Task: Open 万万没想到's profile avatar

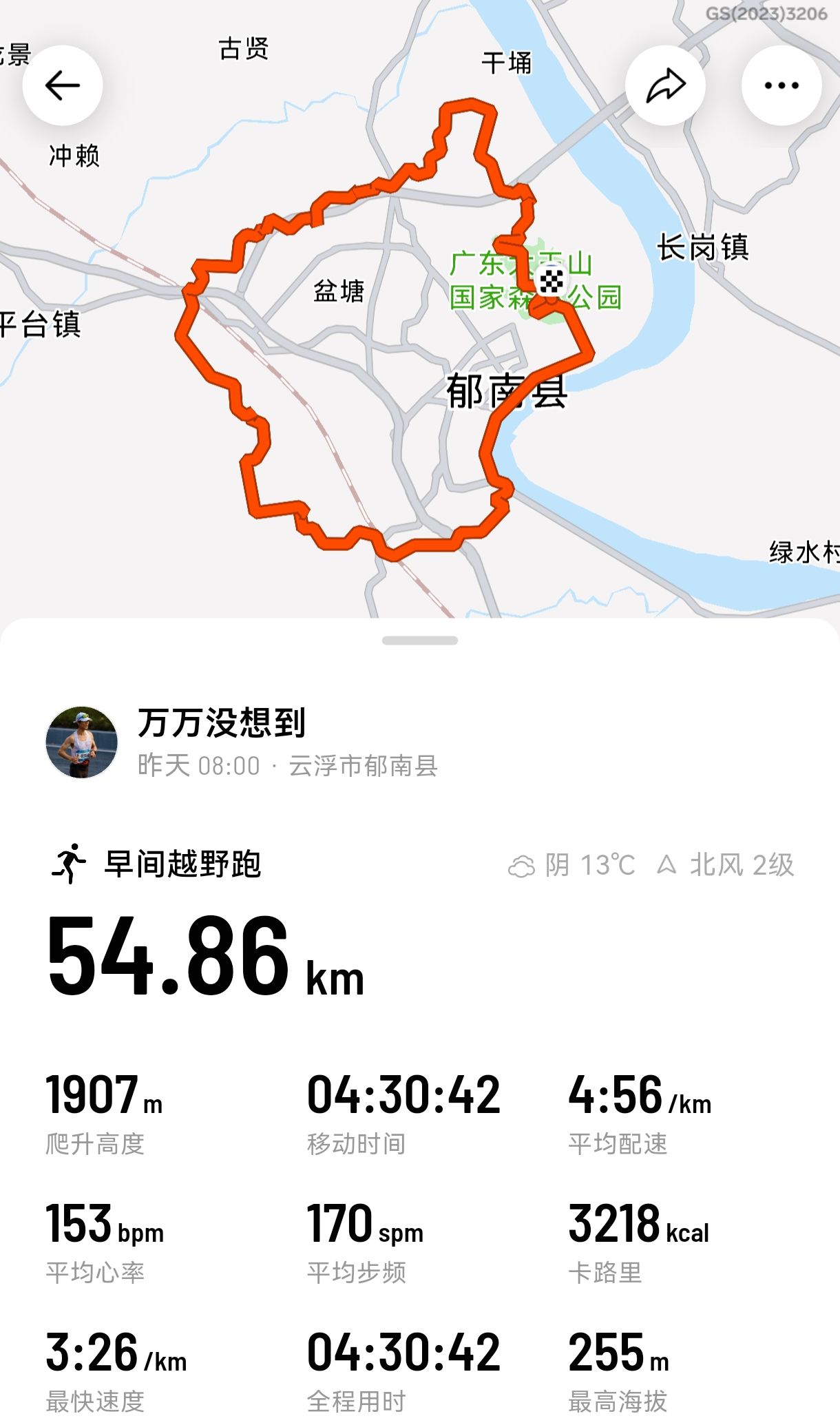Action: coord(81,742)
